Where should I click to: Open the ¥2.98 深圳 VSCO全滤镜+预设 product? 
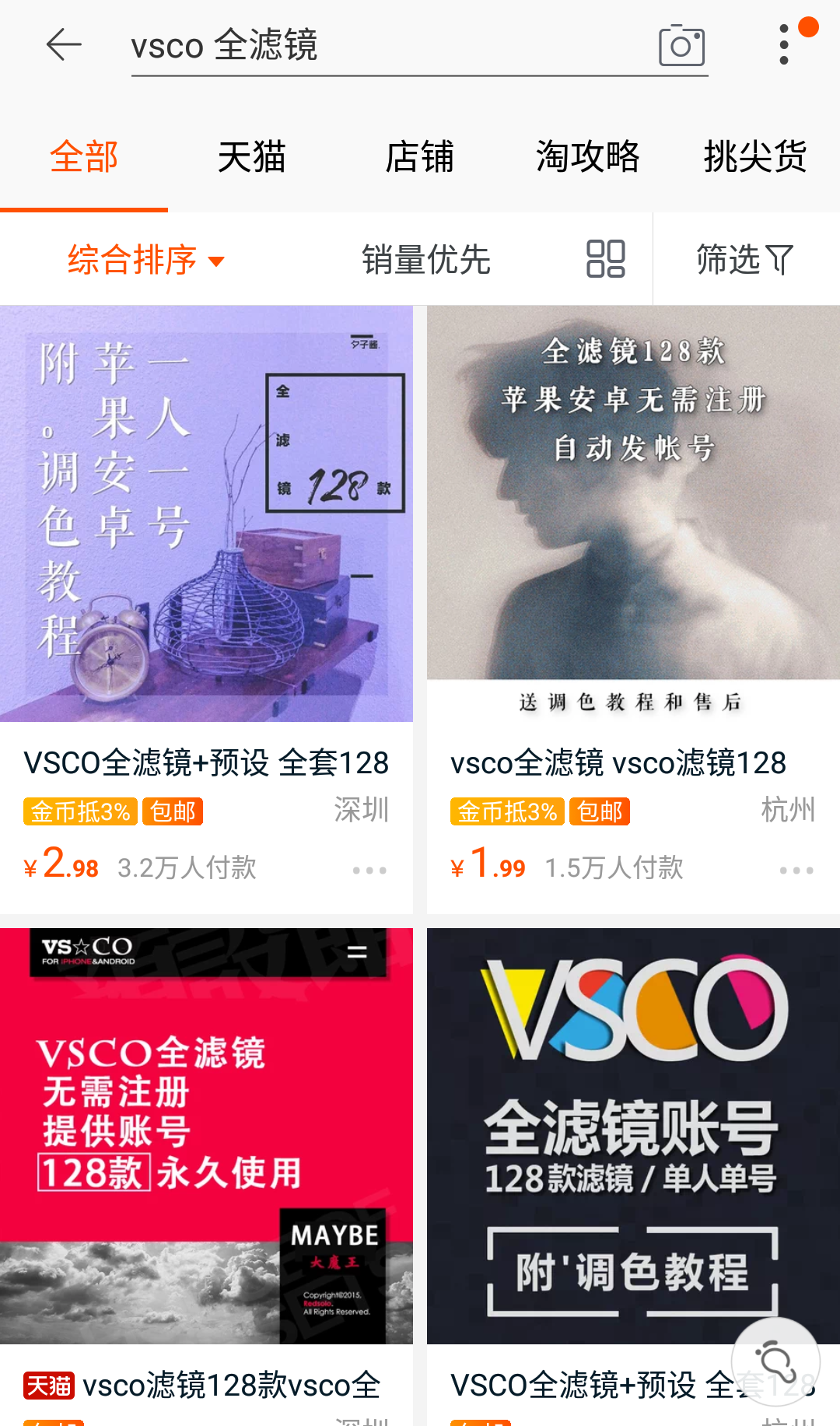pyautogui.click(x=206, y=545)
